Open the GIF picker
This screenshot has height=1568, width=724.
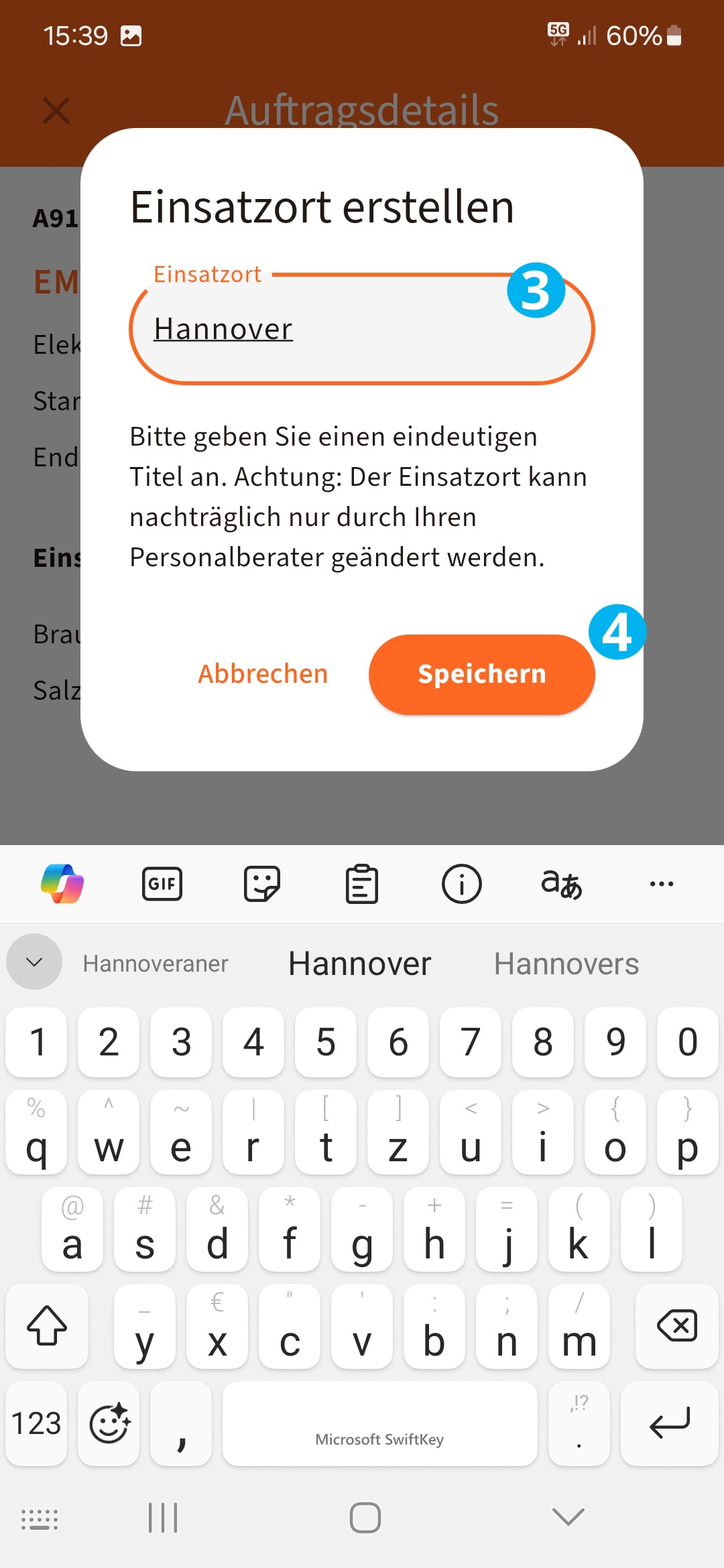[162, 884]
